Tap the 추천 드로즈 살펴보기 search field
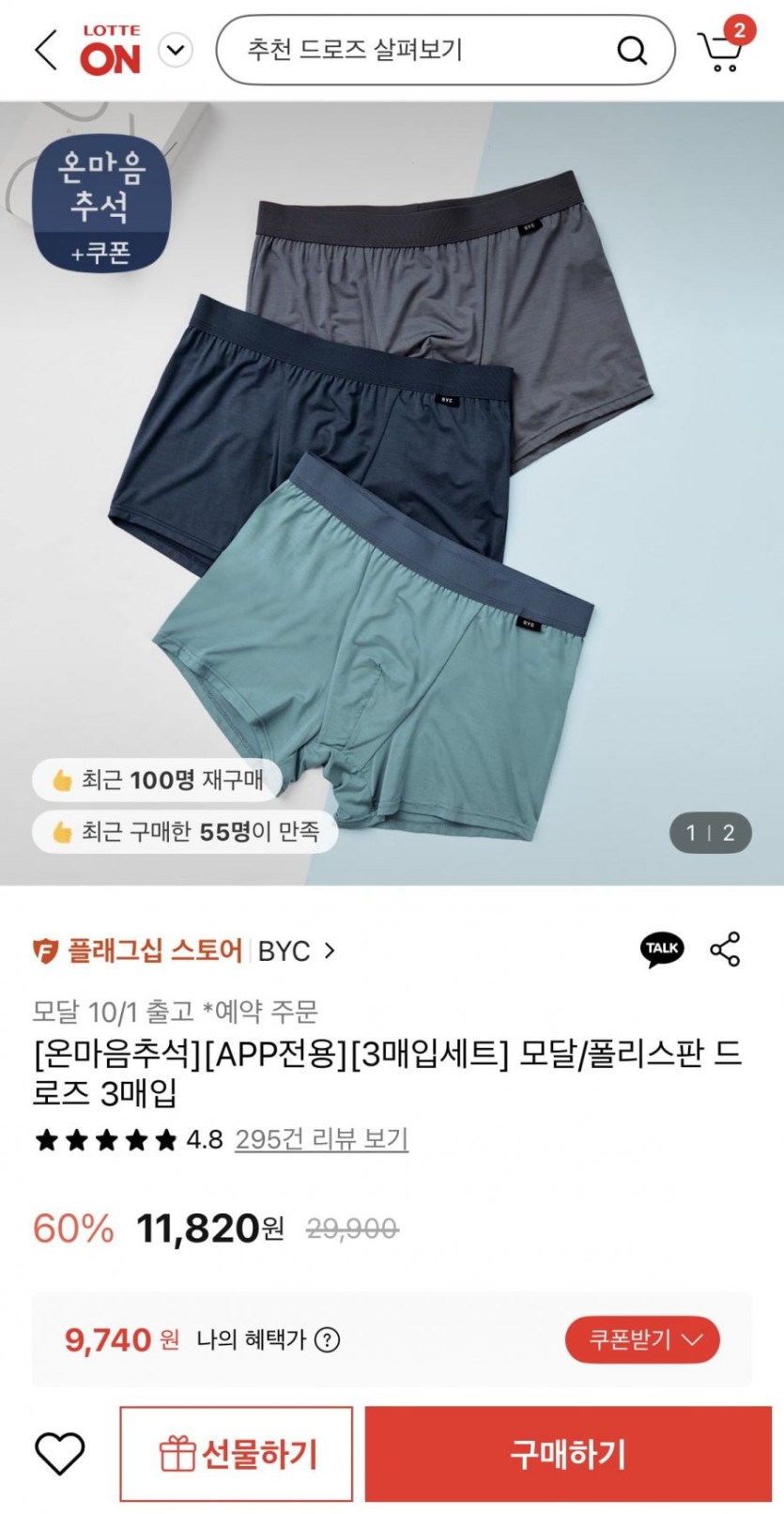784x1514 pixels. pos(413,50)
